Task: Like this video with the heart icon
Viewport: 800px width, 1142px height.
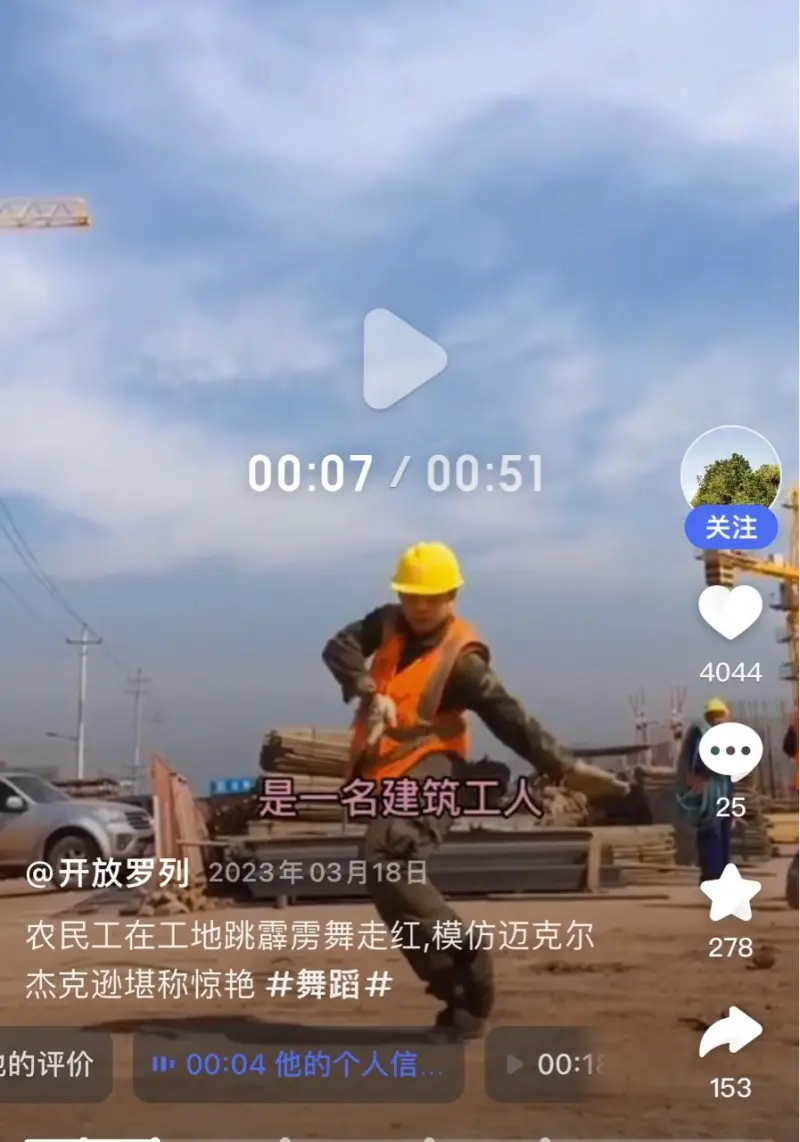Action: click(x=730, y=612)
